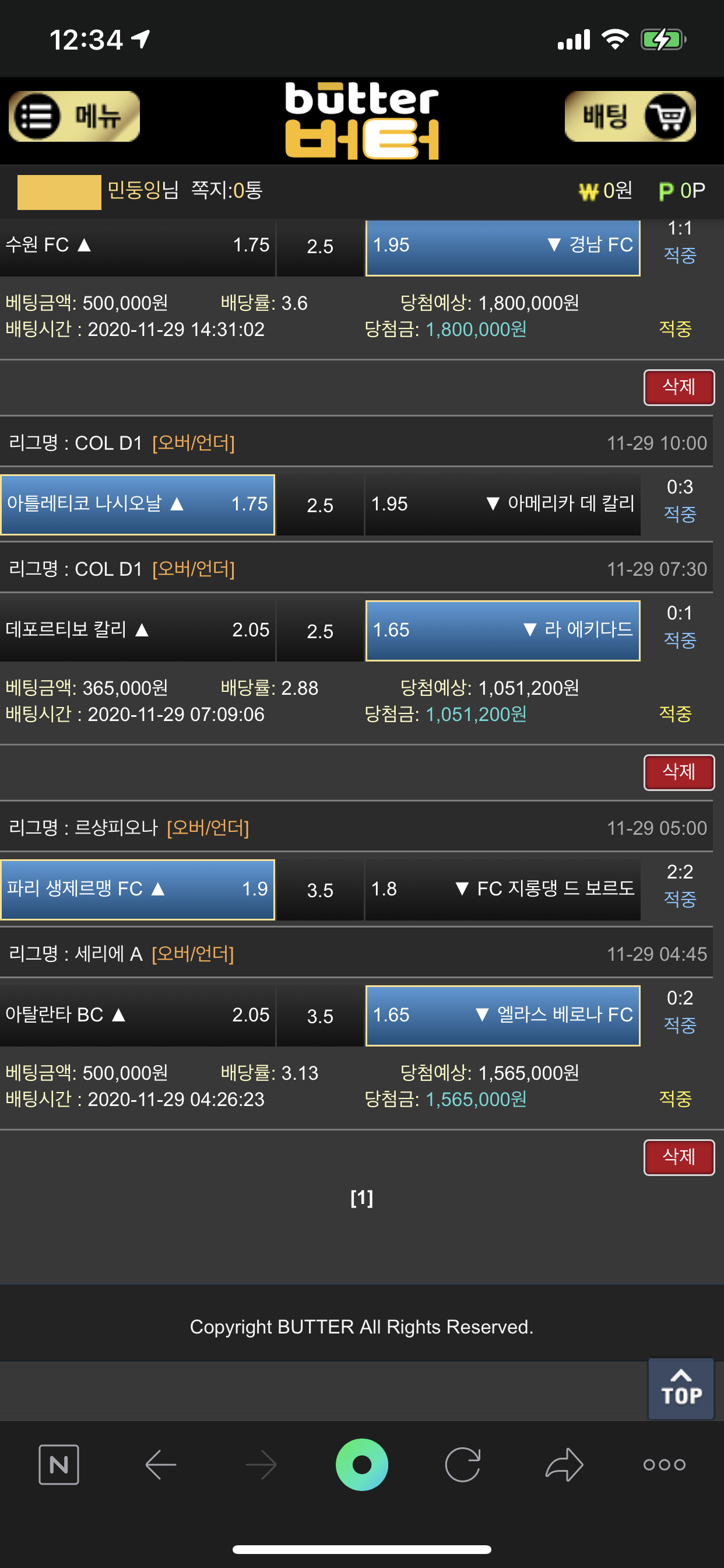Reload the page

click(462, 1465)
